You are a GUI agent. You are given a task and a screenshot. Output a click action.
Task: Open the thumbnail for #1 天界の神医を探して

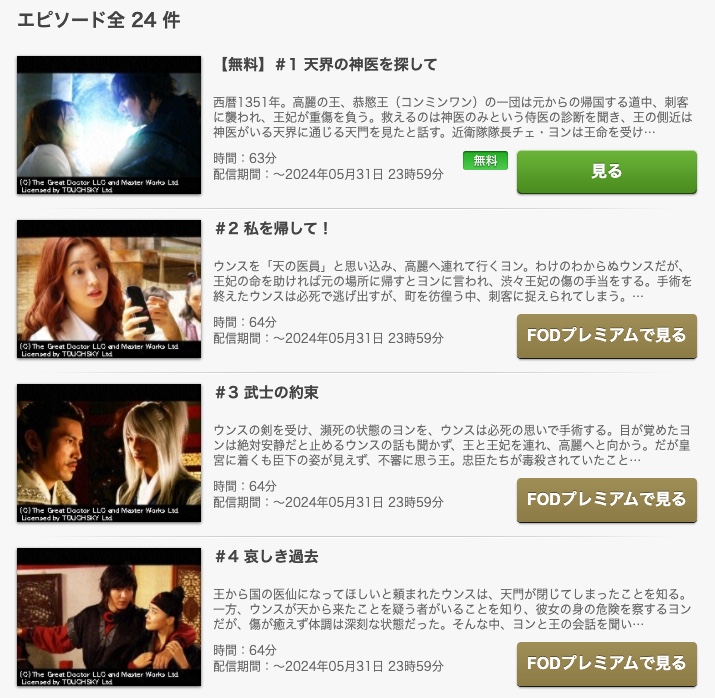(x=109, y=125)
